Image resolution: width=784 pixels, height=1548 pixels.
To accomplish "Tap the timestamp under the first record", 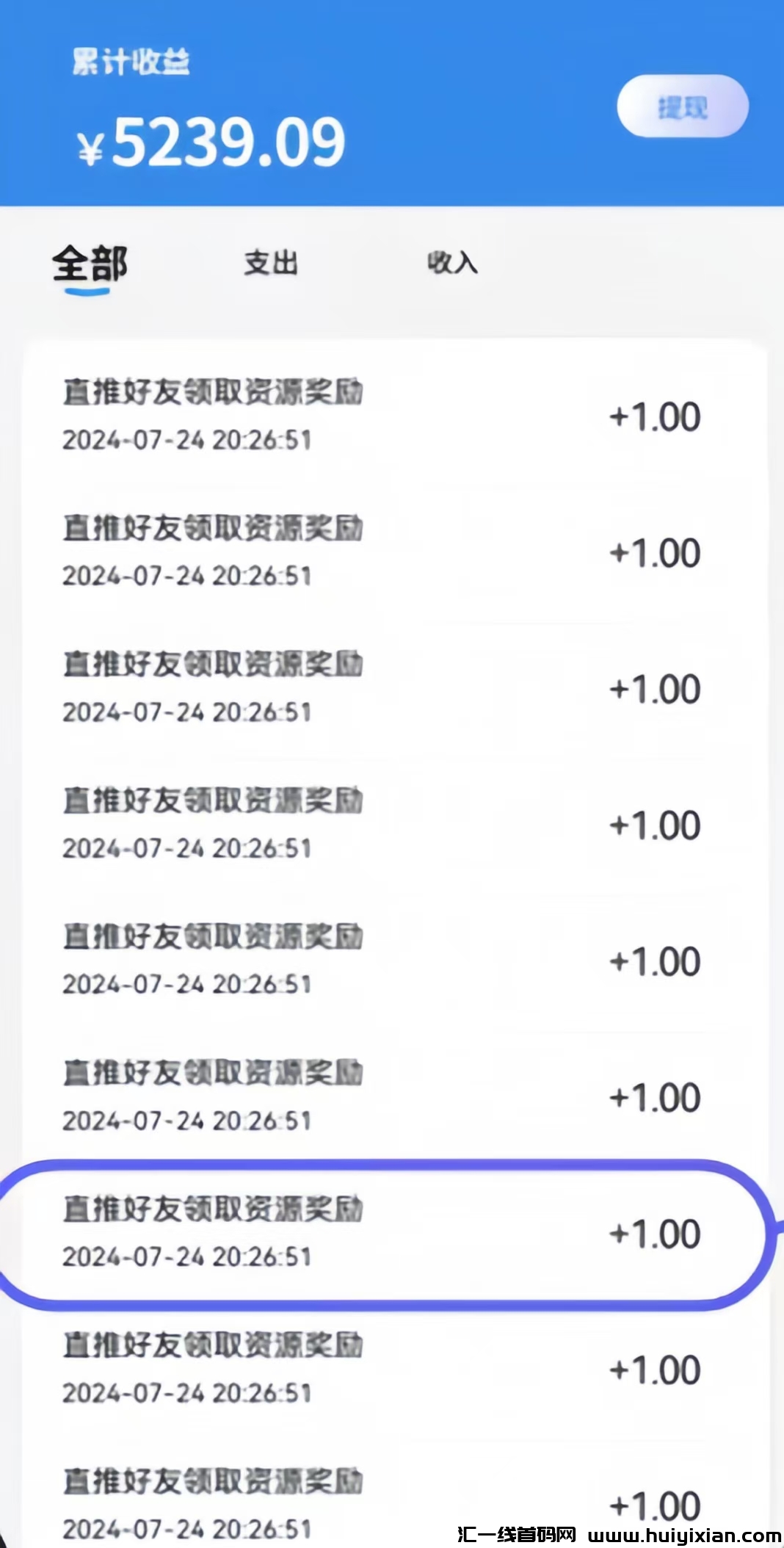I will (186, 441).
